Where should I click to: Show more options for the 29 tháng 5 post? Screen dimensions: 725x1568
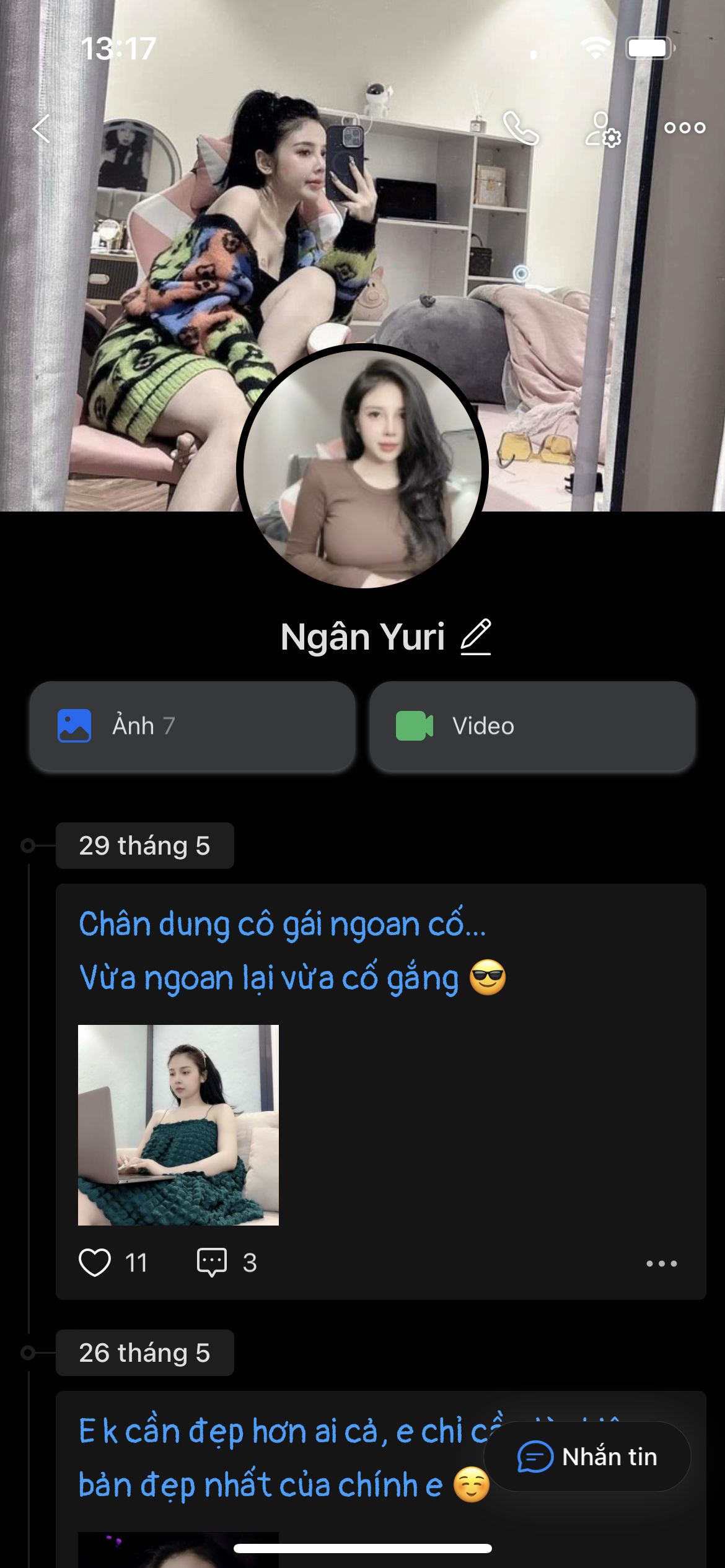pos(661,1263)
